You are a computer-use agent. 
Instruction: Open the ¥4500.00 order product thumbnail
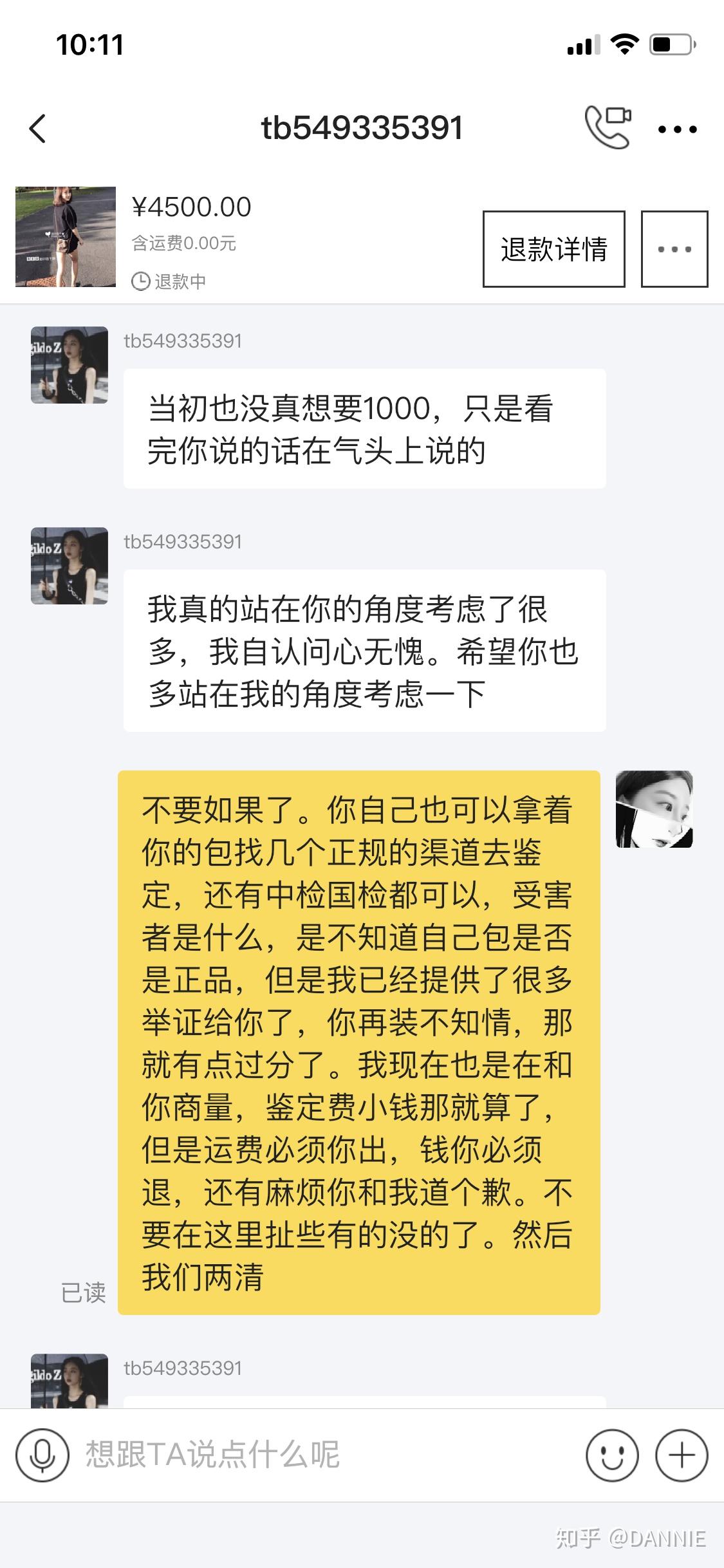(x=66, y=237)
